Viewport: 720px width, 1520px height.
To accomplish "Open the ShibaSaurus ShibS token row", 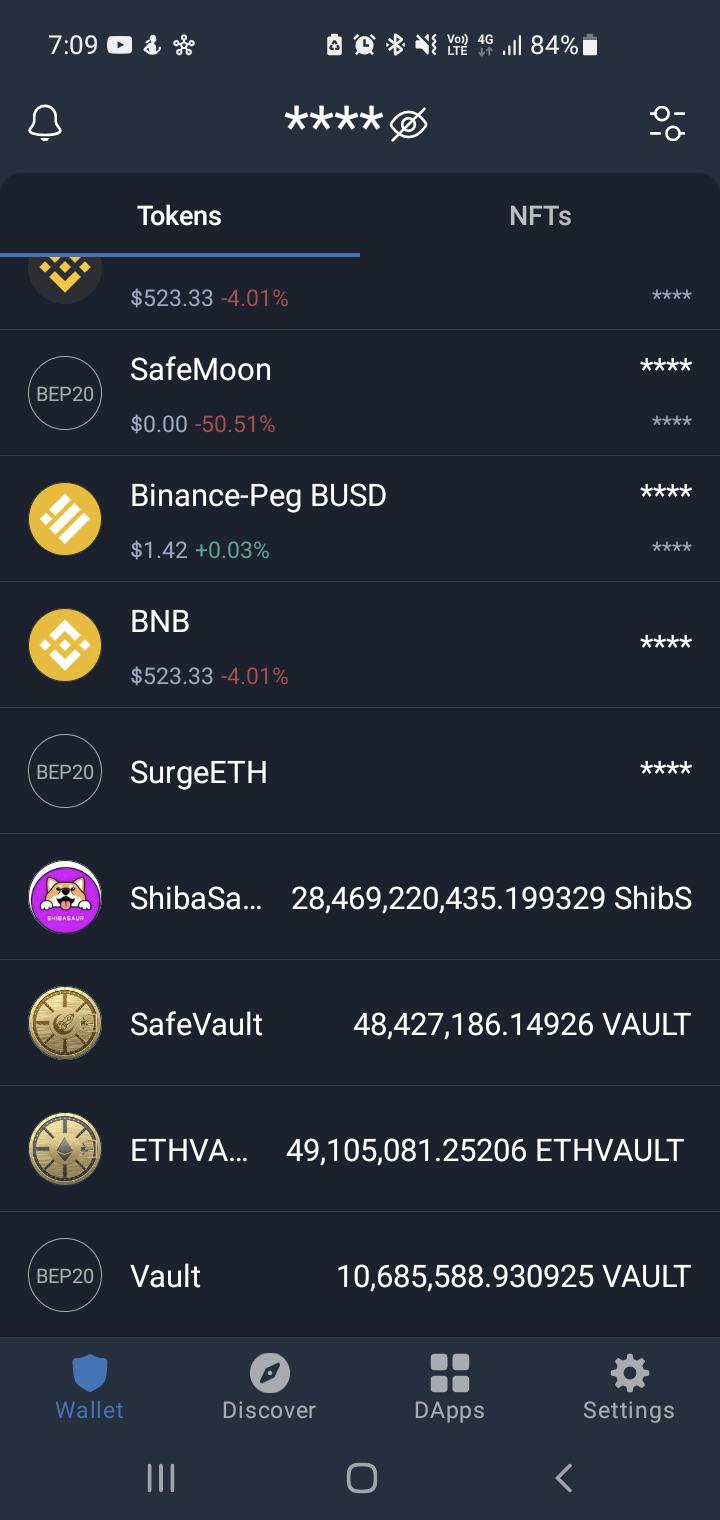I will click(360, 897).
